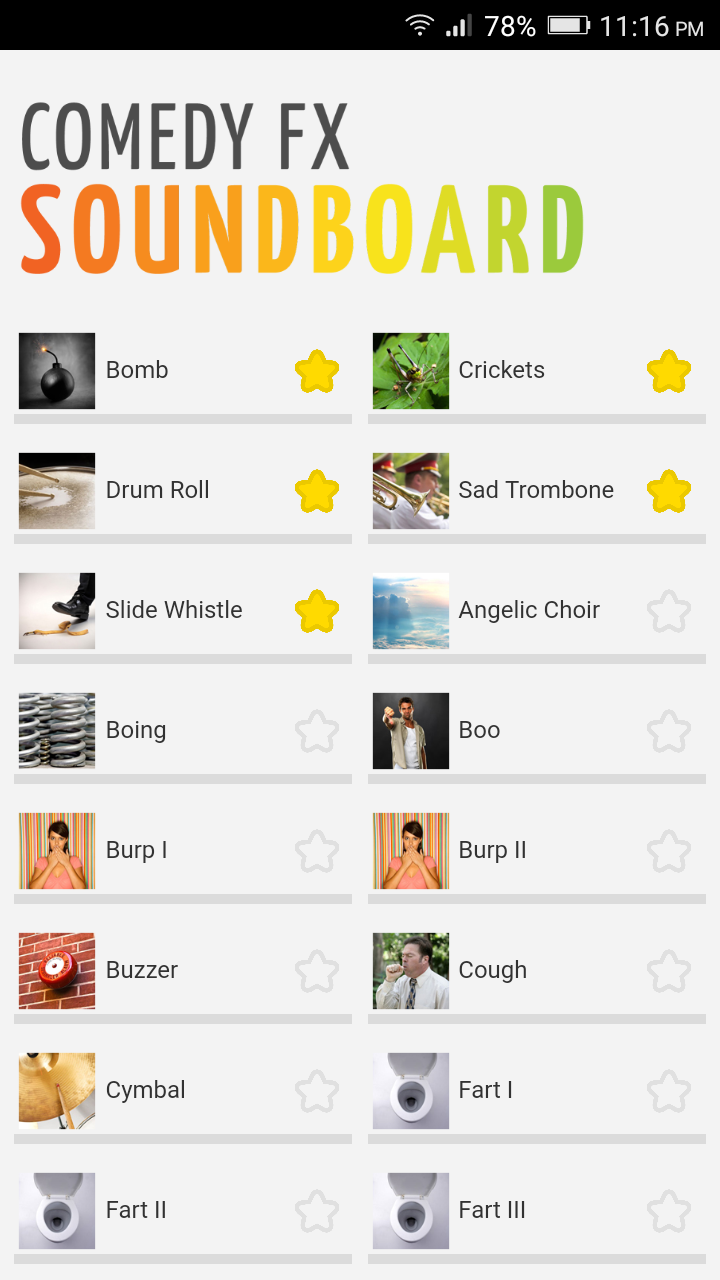Tap the Slide Whistle banana-peel thumbnail

tap(56, 610)
